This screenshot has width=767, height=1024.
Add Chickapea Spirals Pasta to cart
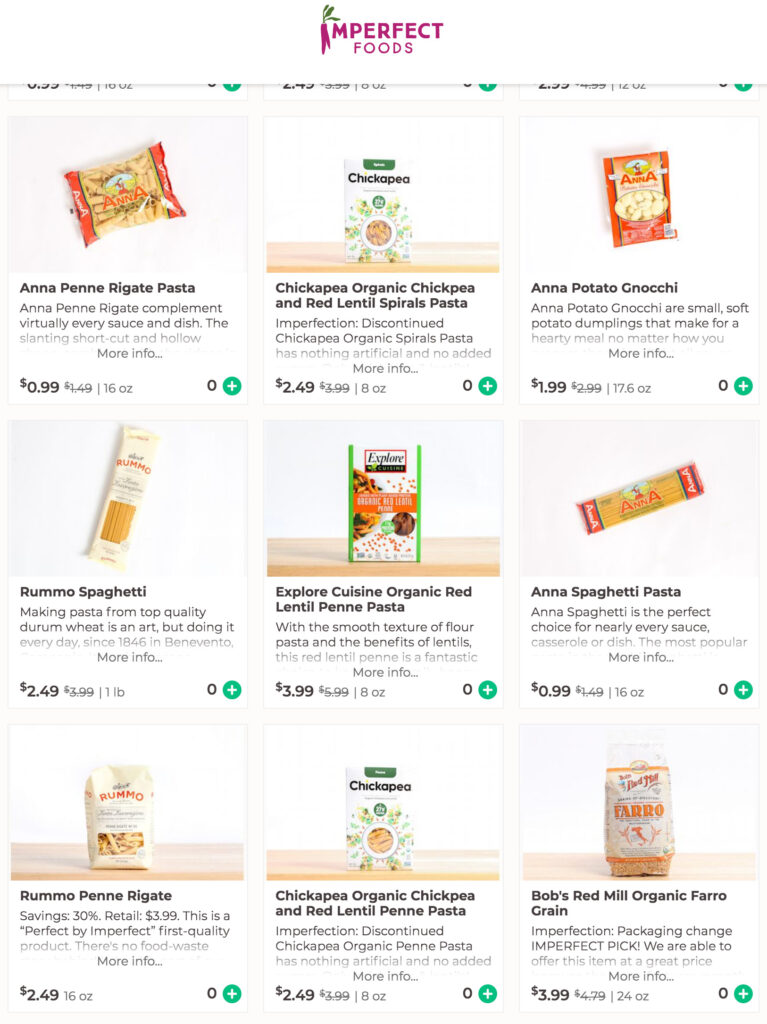click(488, 386)
